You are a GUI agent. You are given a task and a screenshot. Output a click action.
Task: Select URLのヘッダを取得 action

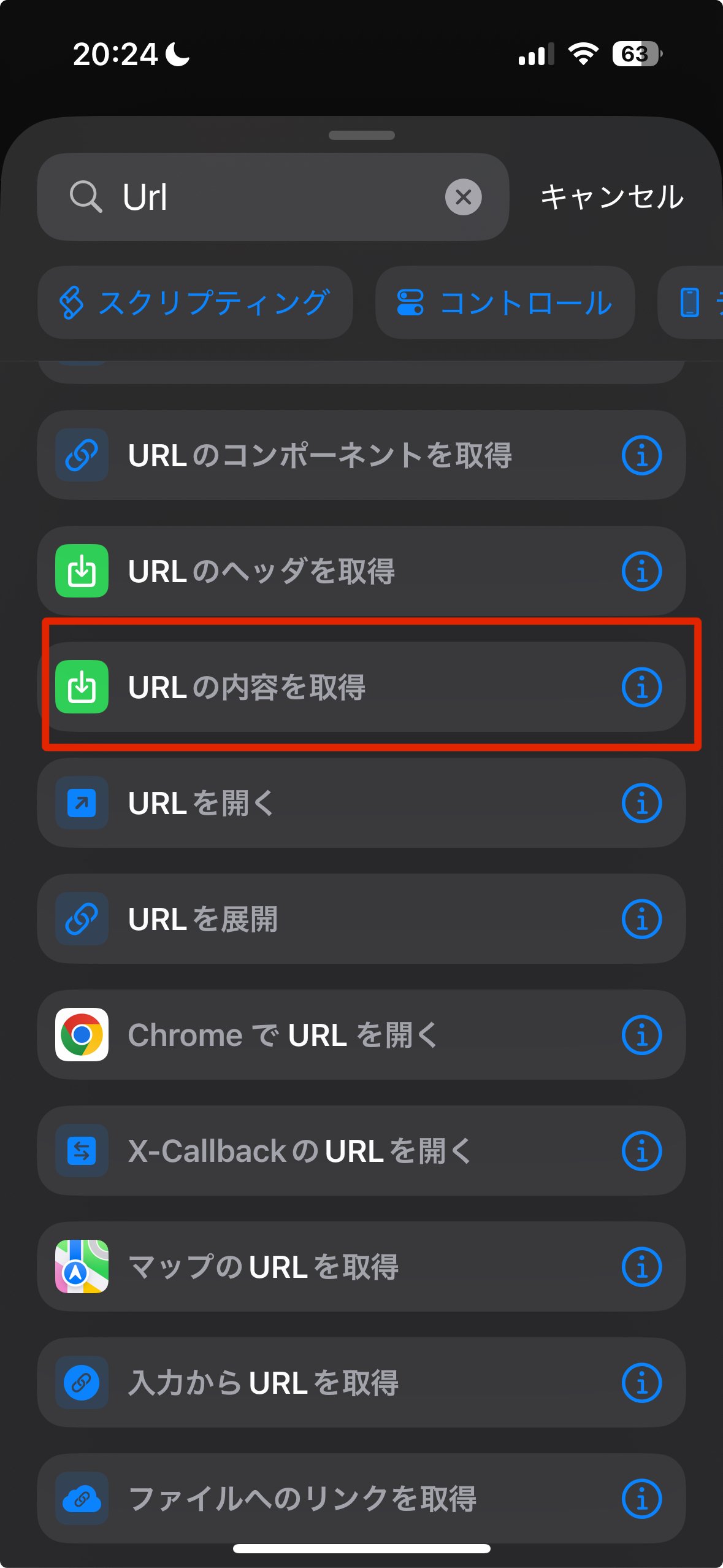(x=361, y=571)
